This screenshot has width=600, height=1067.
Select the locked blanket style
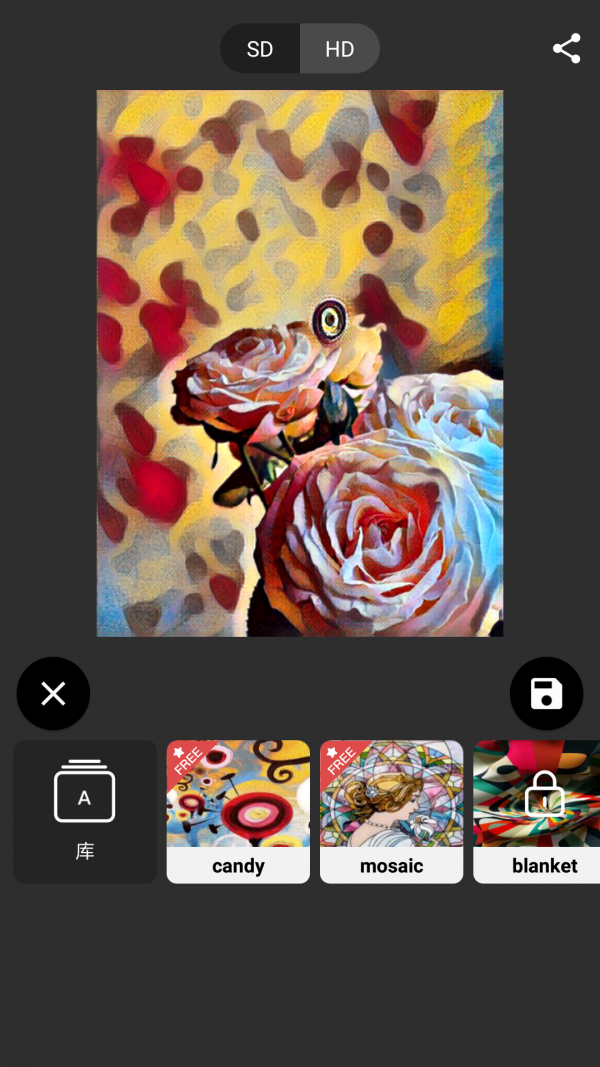tap(540, 811)
